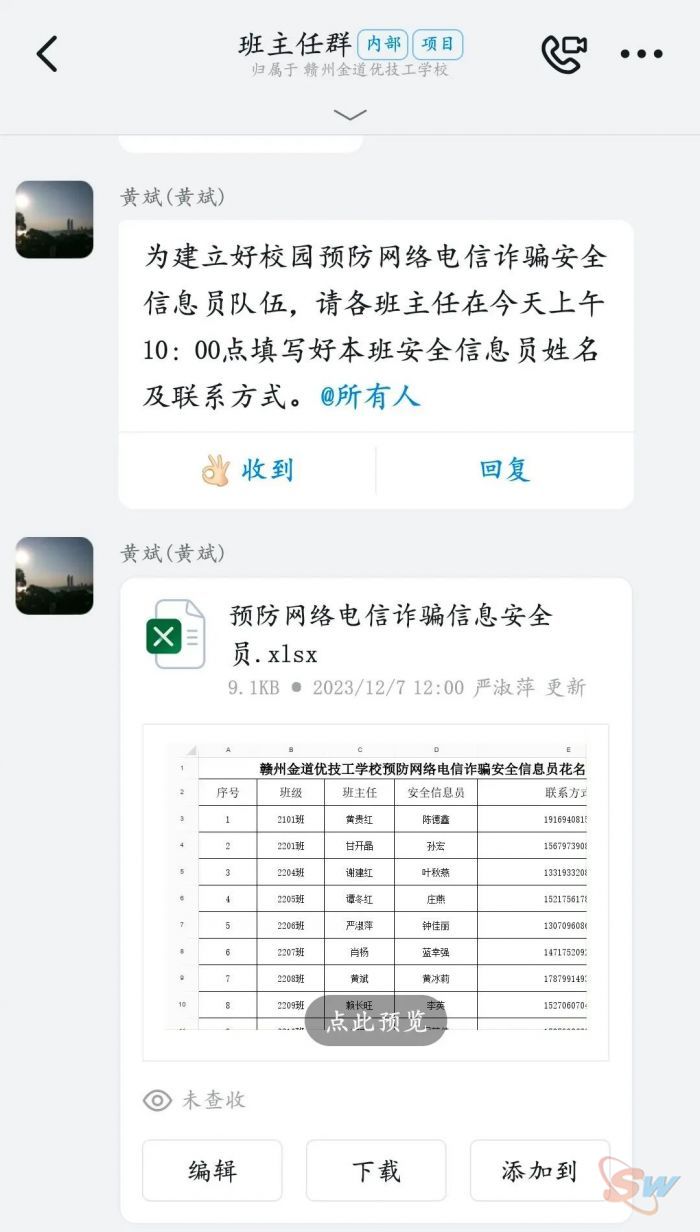Tap 收到 to acknowledge the notice
This screenshot has height=1232, width=700.
(247, 470)
